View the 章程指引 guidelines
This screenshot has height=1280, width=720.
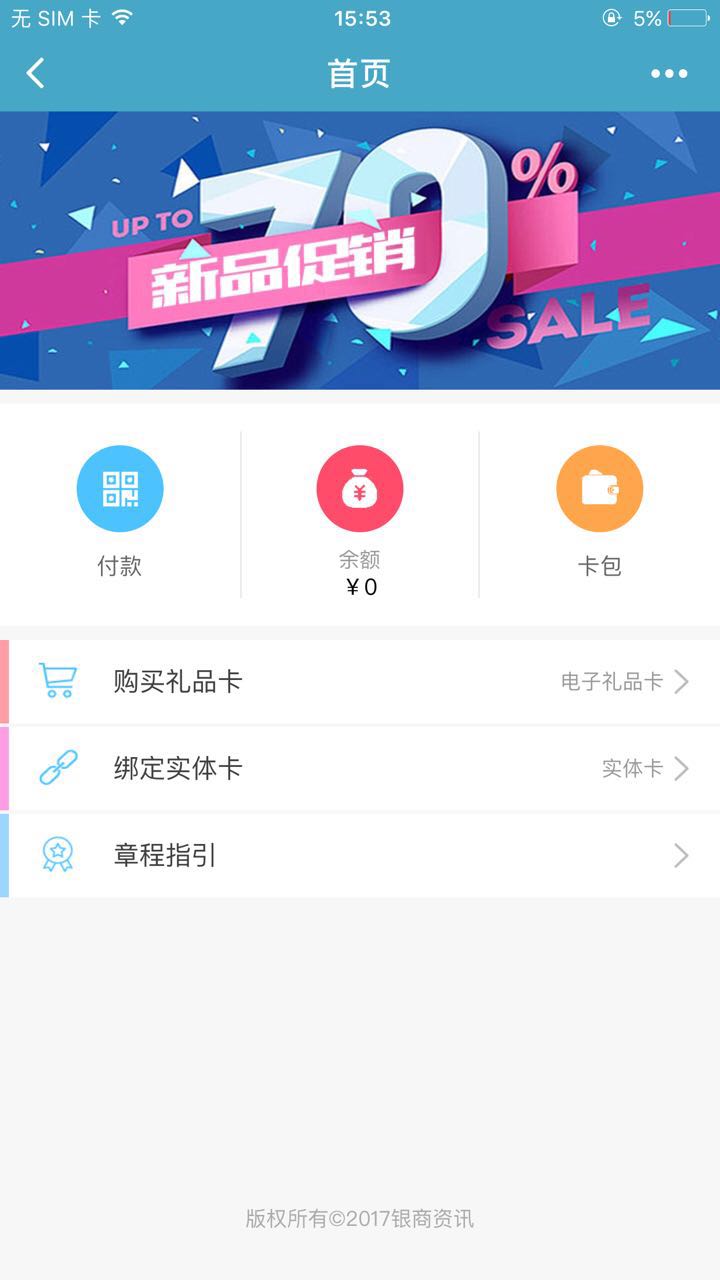[360, 856]
